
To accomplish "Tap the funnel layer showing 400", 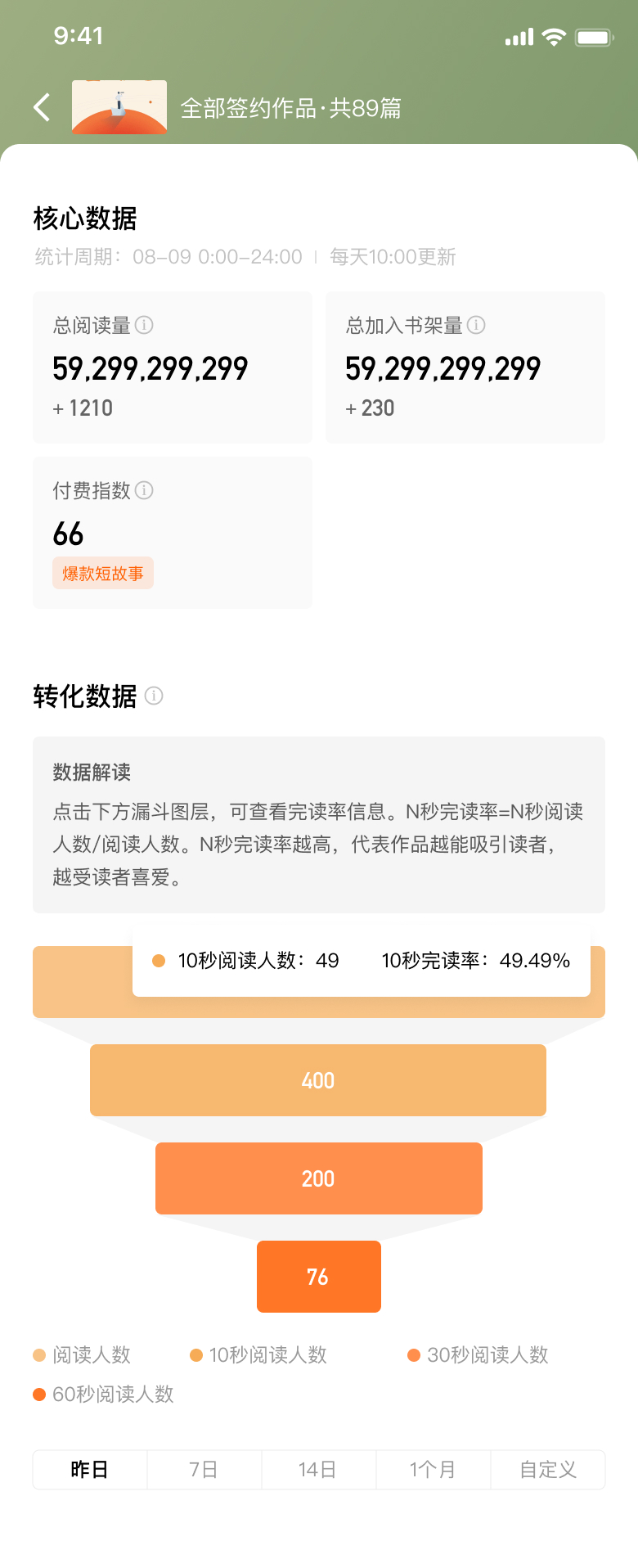I will pos(318,1080).
